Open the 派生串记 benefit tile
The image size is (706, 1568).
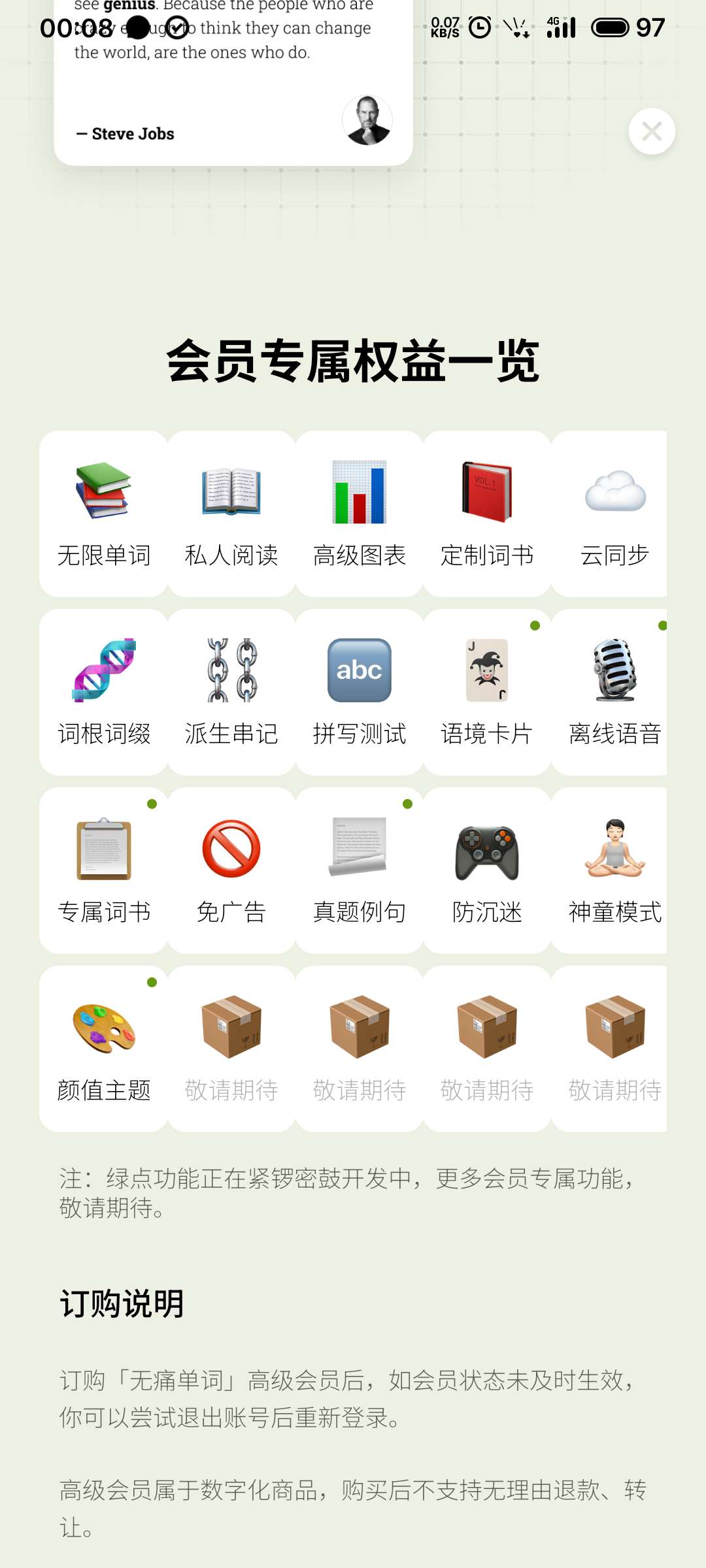231,692
